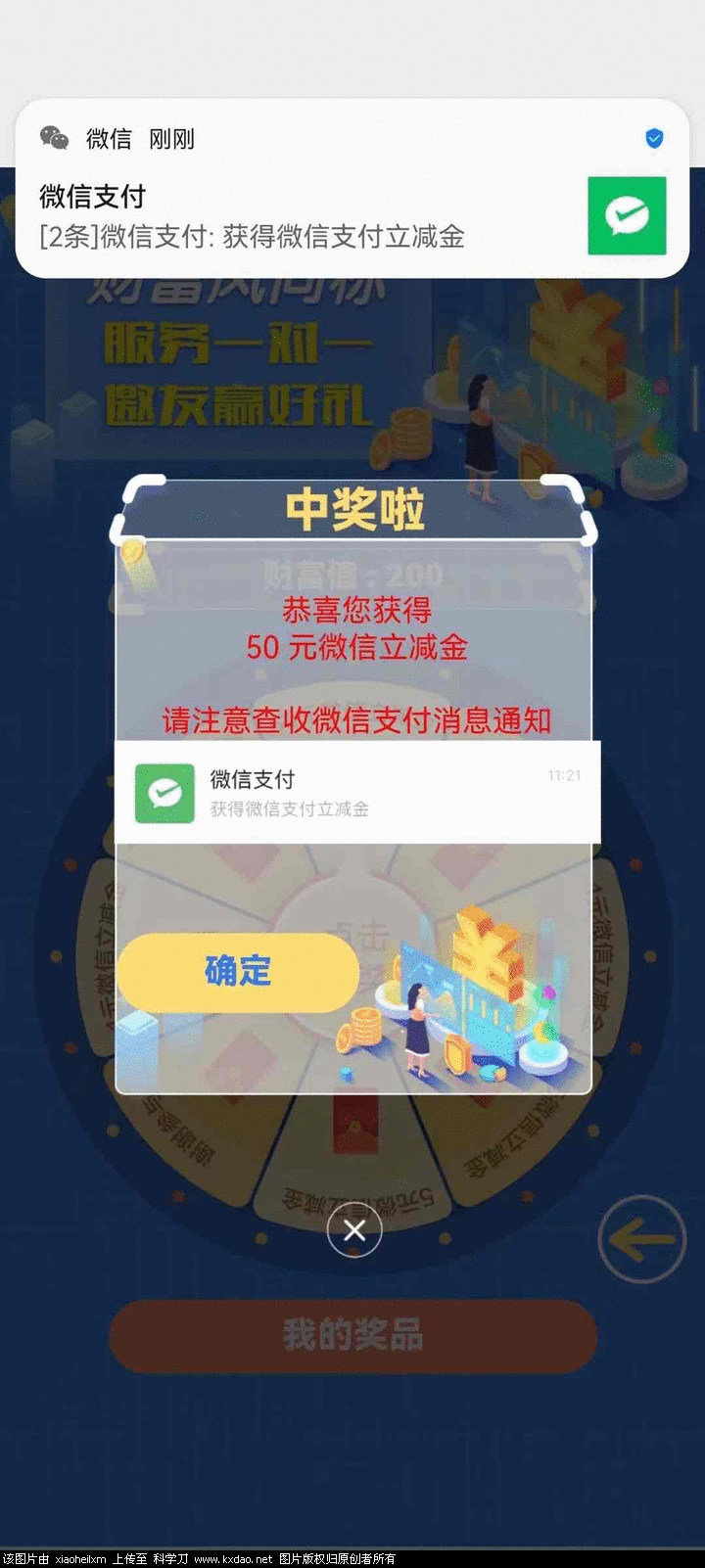Confirm prize with the 确定 button

pyautogui.click(x=238, y=972)
